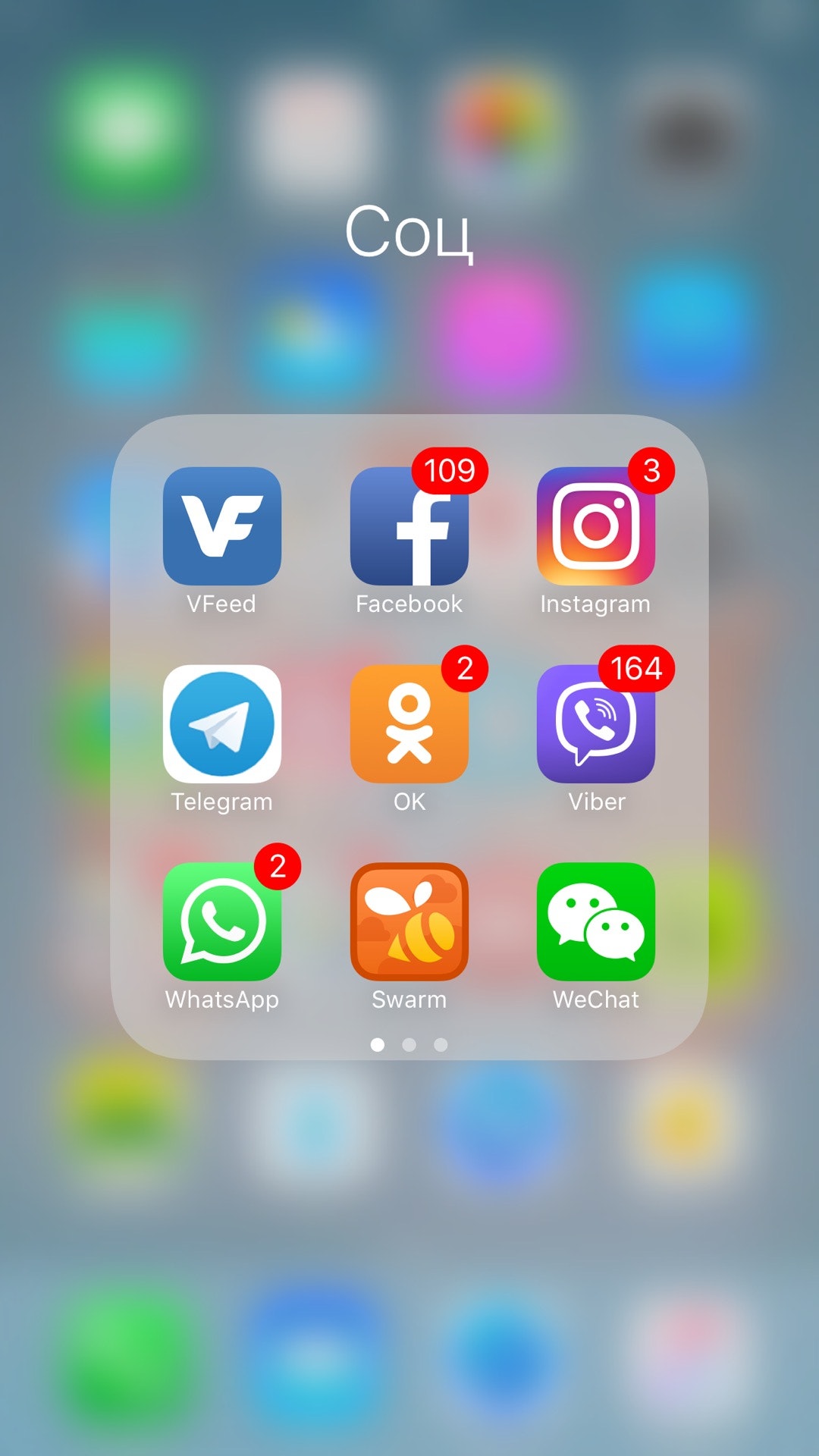Open the Swarm app
This screenshot has width=819, height=1456.
point(409,922)
